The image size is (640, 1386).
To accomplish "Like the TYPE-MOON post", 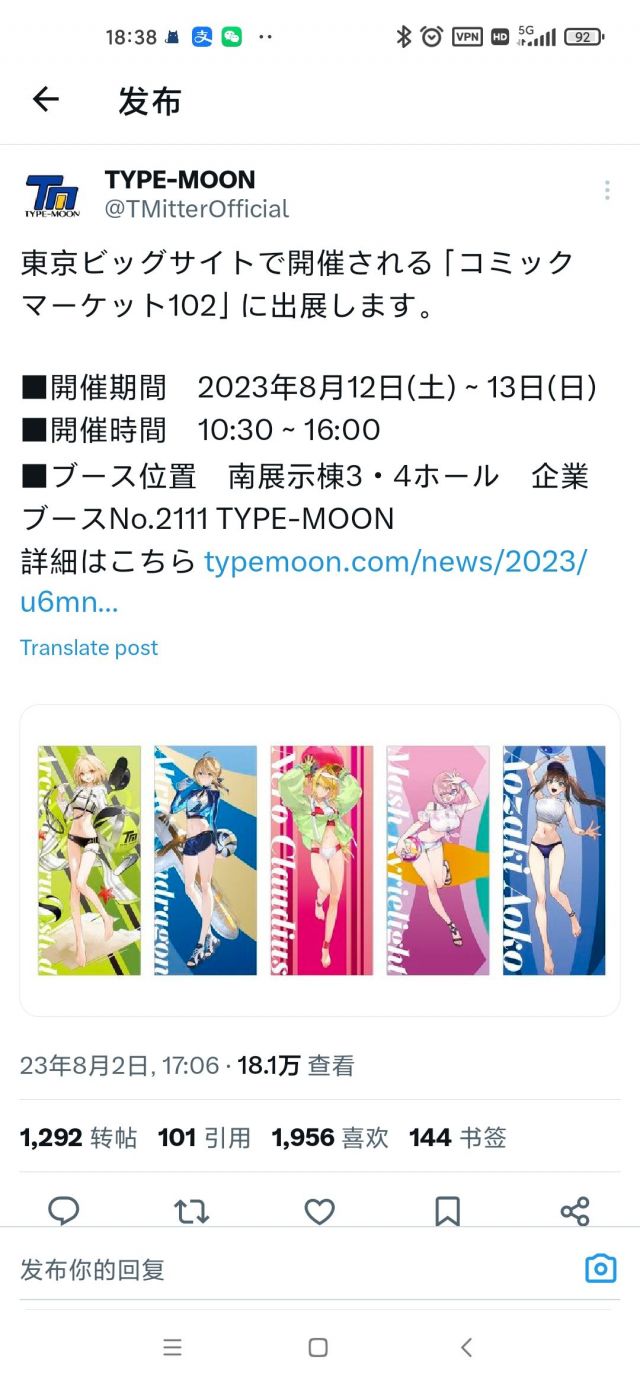I will pyautogui.click(x=319, y=1211).
